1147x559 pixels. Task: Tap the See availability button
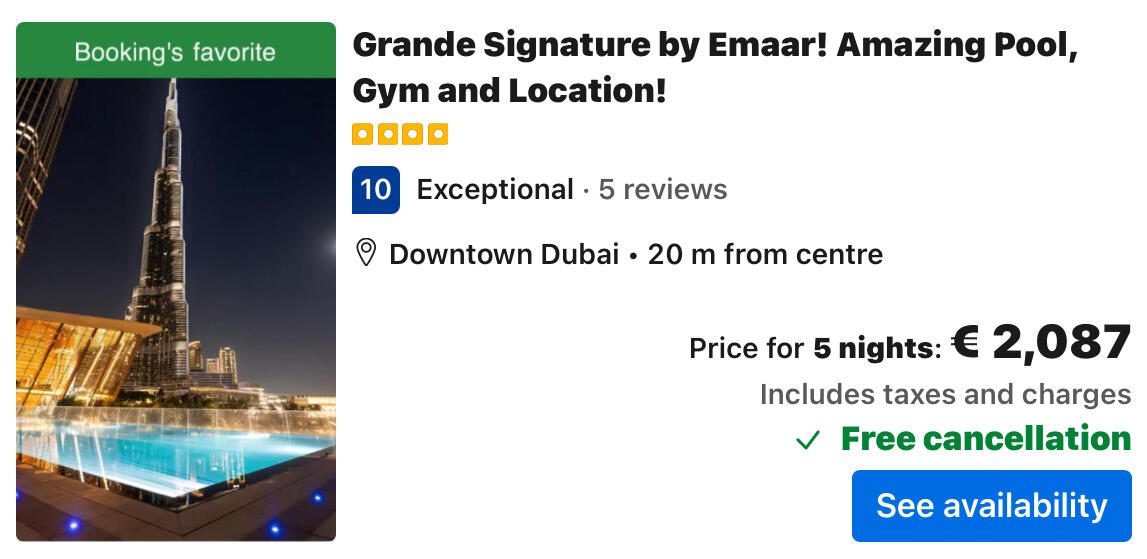pos(991,506)
